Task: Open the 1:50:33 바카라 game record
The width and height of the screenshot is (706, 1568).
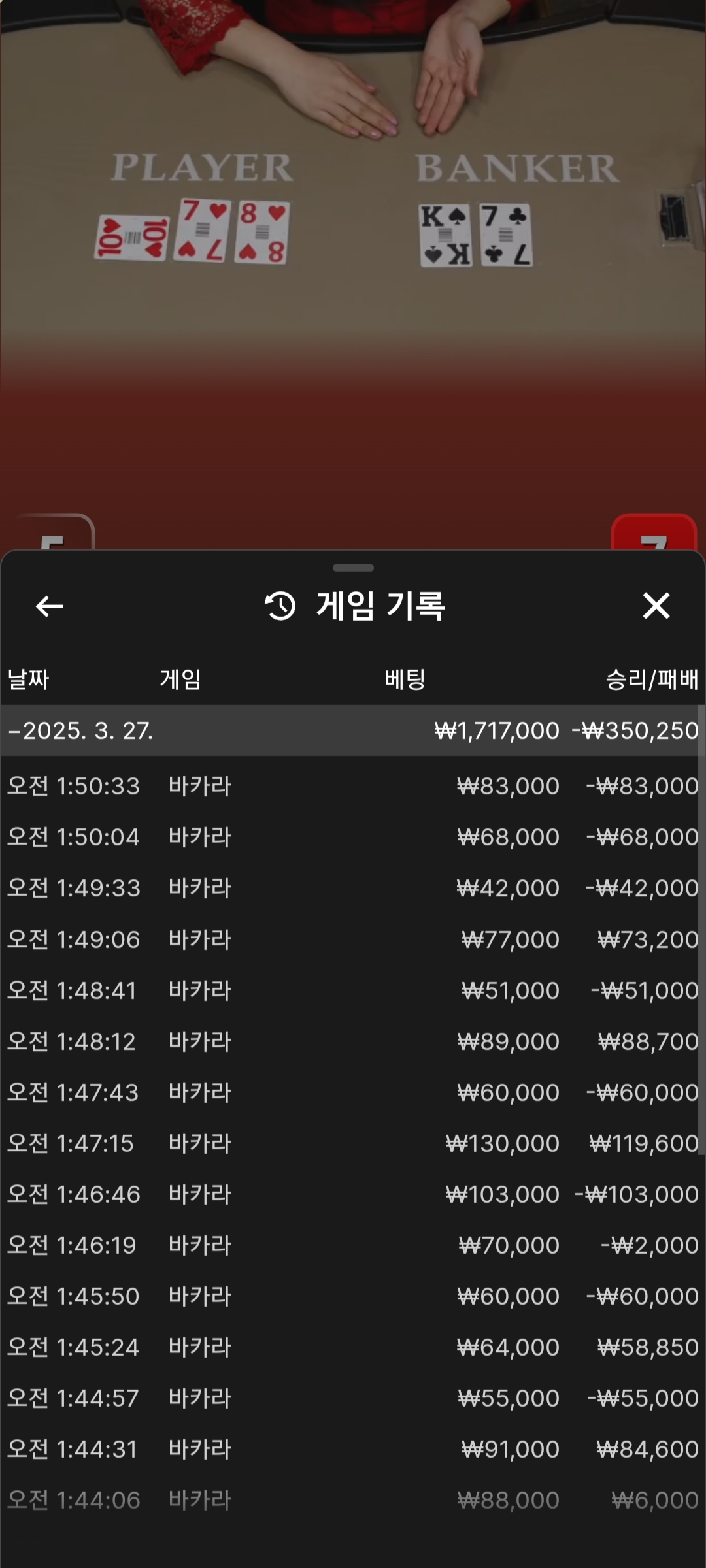Action: 353,785
